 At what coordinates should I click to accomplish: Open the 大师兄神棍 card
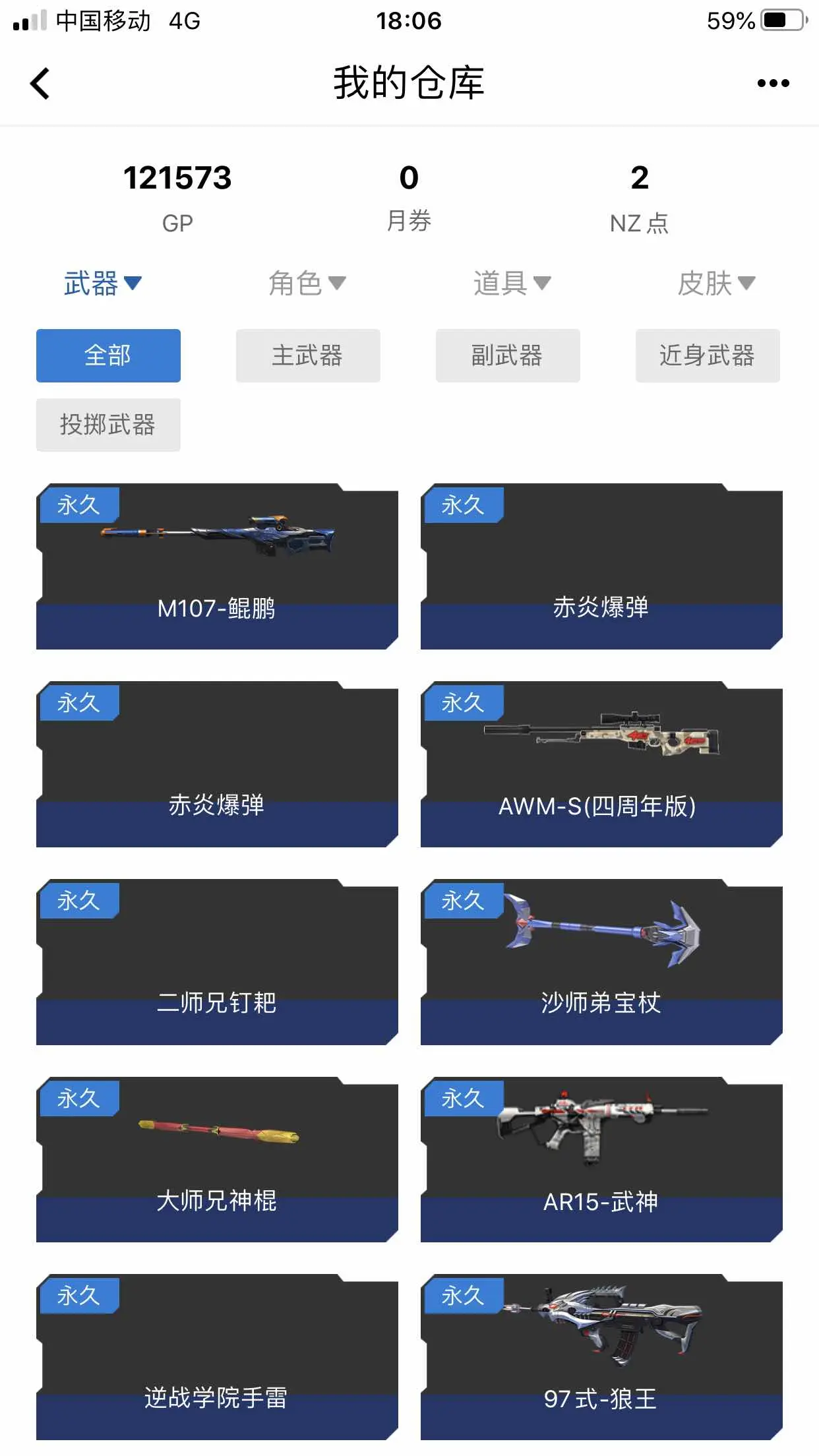pos(217,1160)
